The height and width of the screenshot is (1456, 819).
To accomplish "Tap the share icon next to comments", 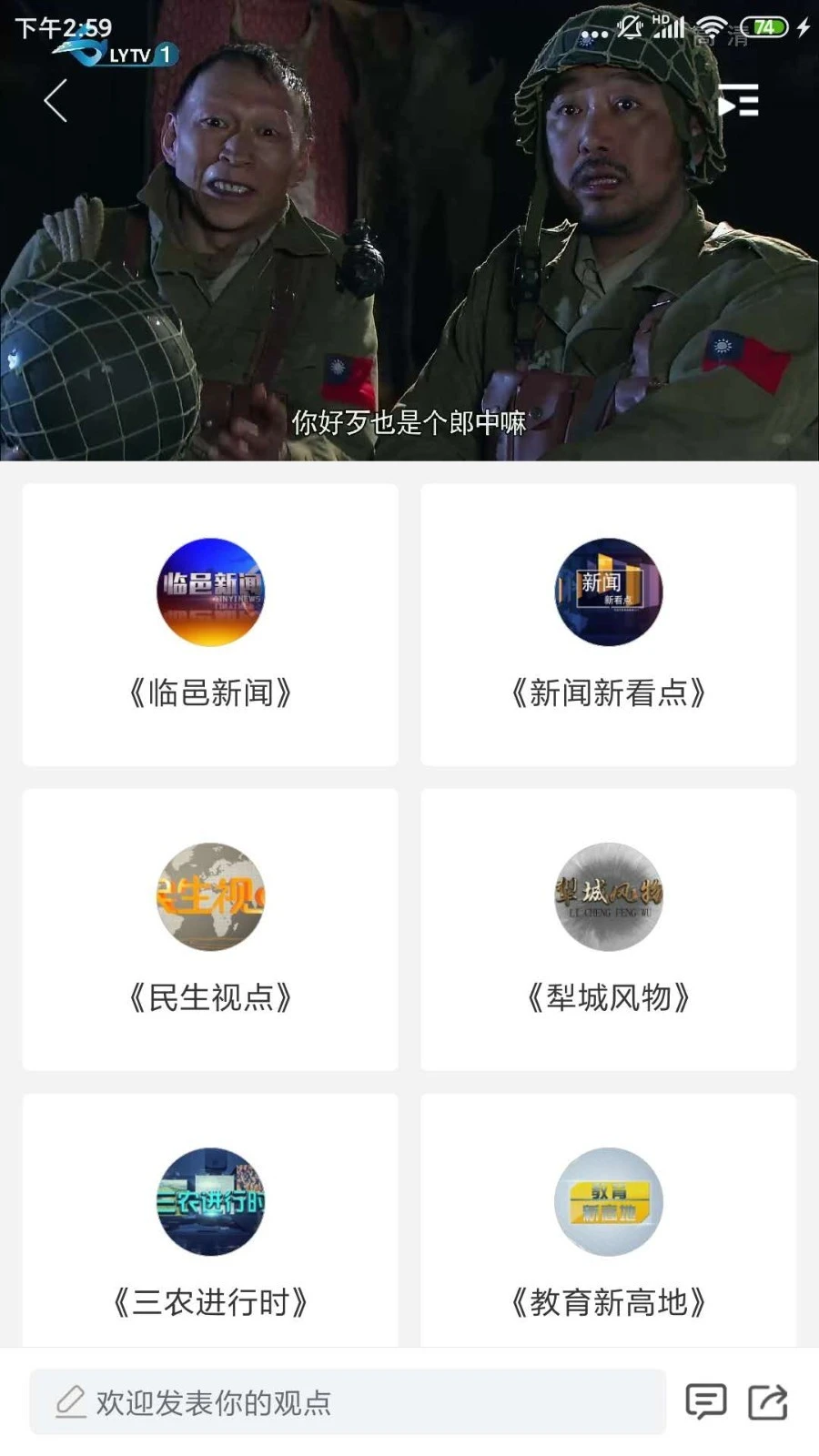I will [767, 1402].
